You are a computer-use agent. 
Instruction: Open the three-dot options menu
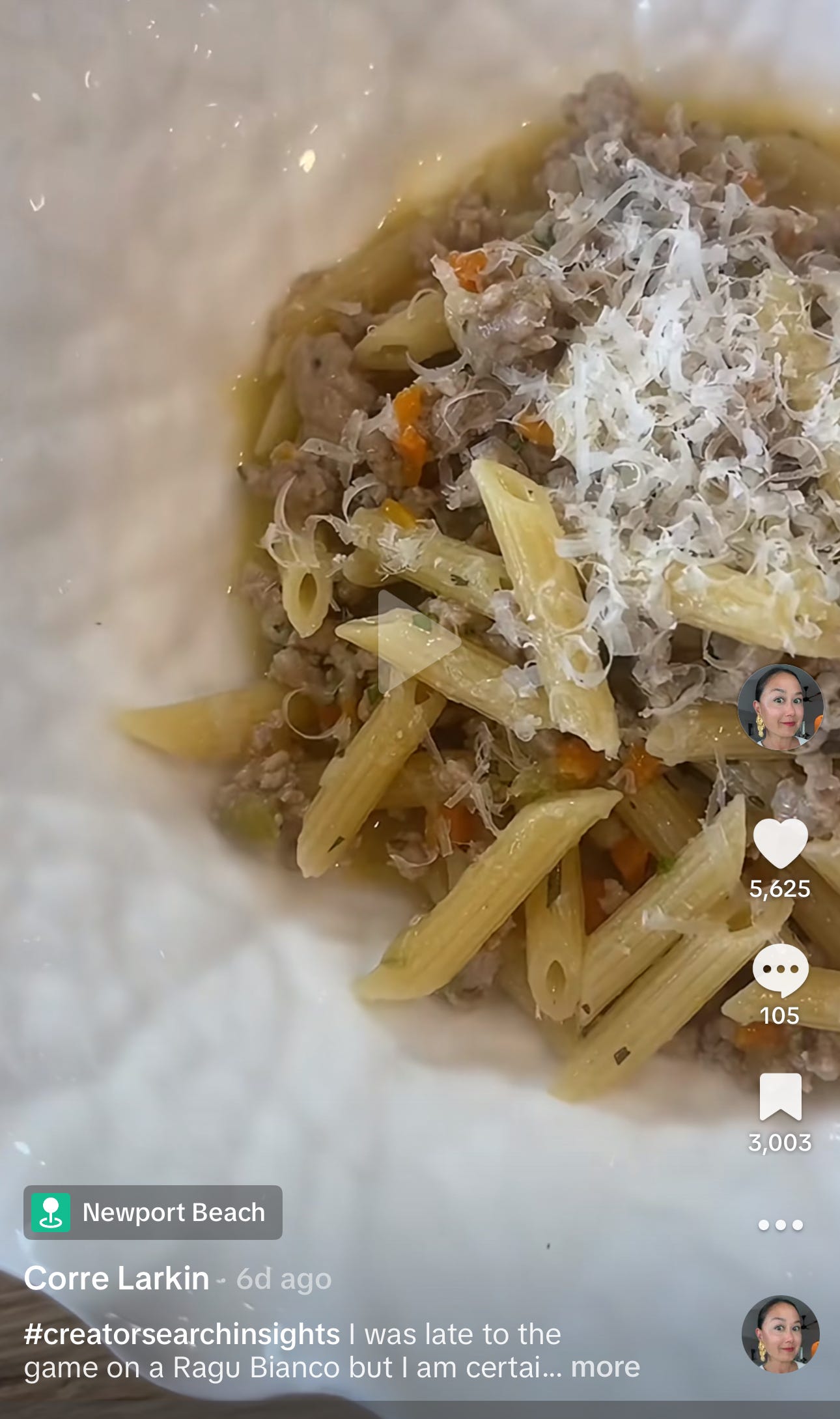780,1225
